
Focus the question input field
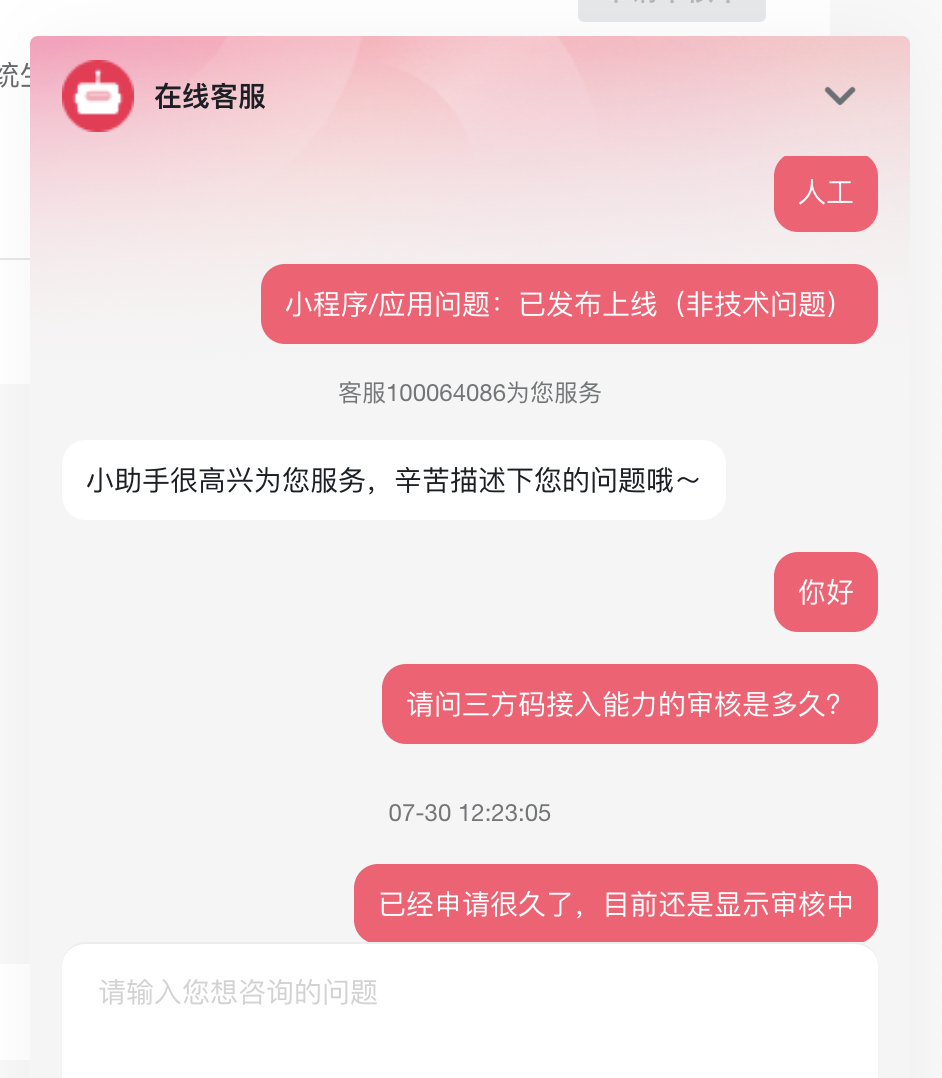click(469, 1008)
